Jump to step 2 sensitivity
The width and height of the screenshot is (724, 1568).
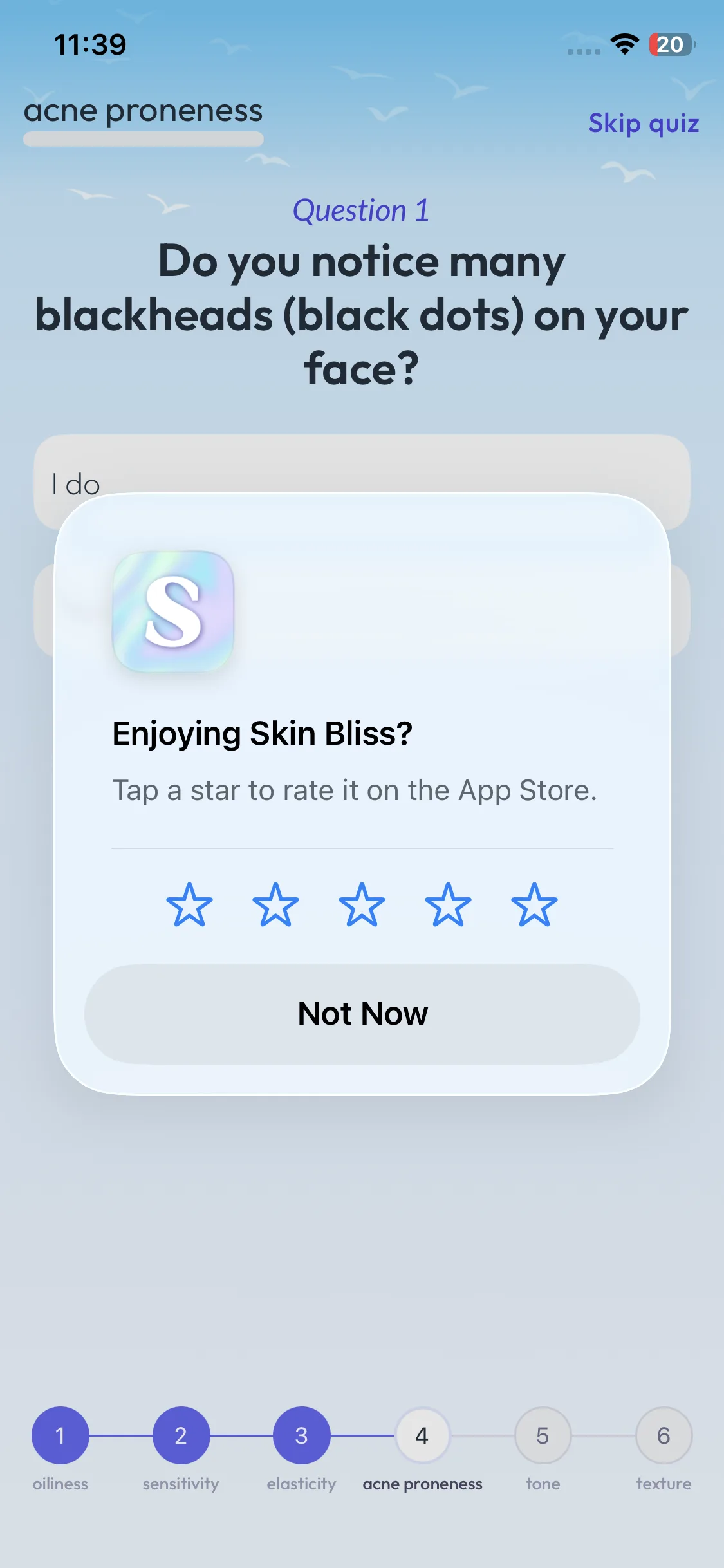pos(181,1435)
